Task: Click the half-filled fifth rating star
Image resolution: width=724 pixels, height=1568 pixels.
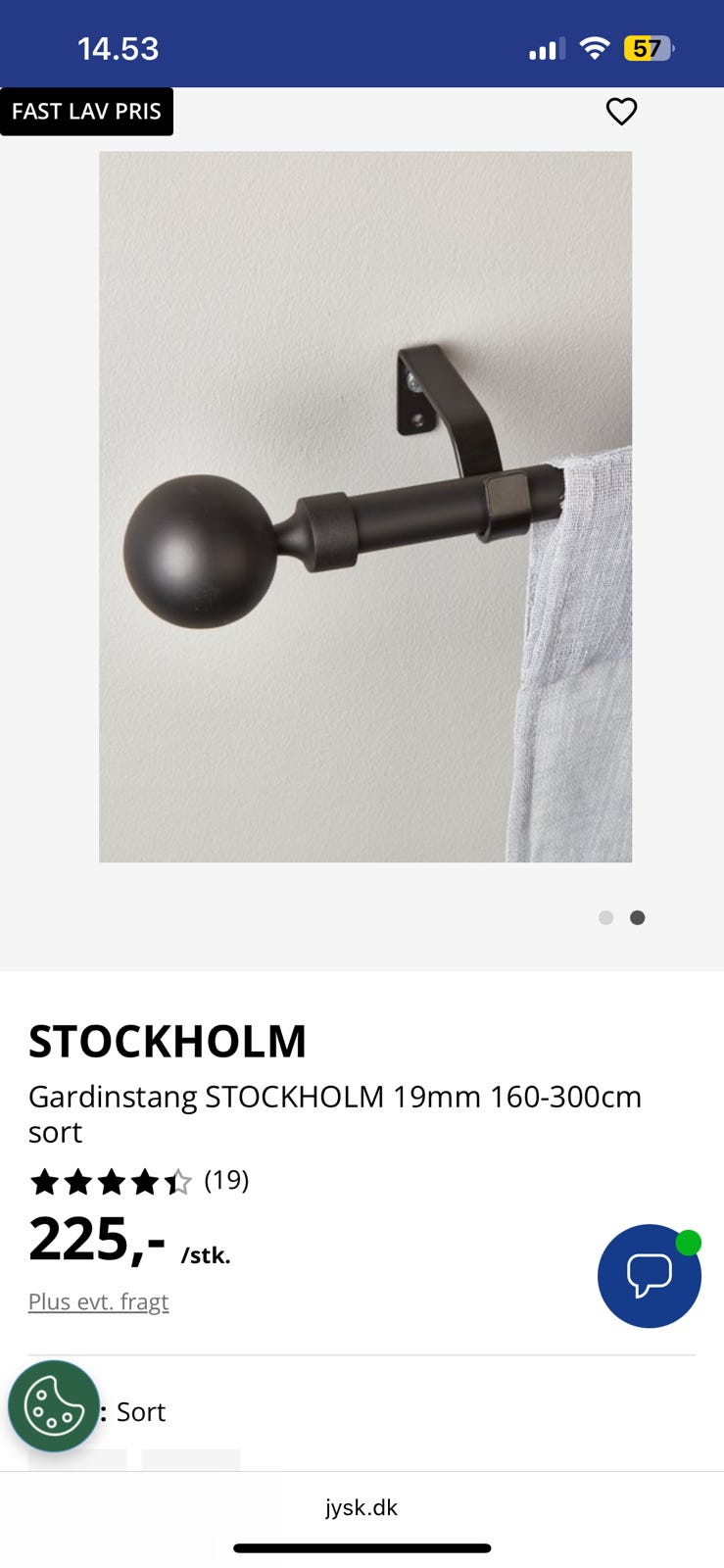Action: (179, 1182)
